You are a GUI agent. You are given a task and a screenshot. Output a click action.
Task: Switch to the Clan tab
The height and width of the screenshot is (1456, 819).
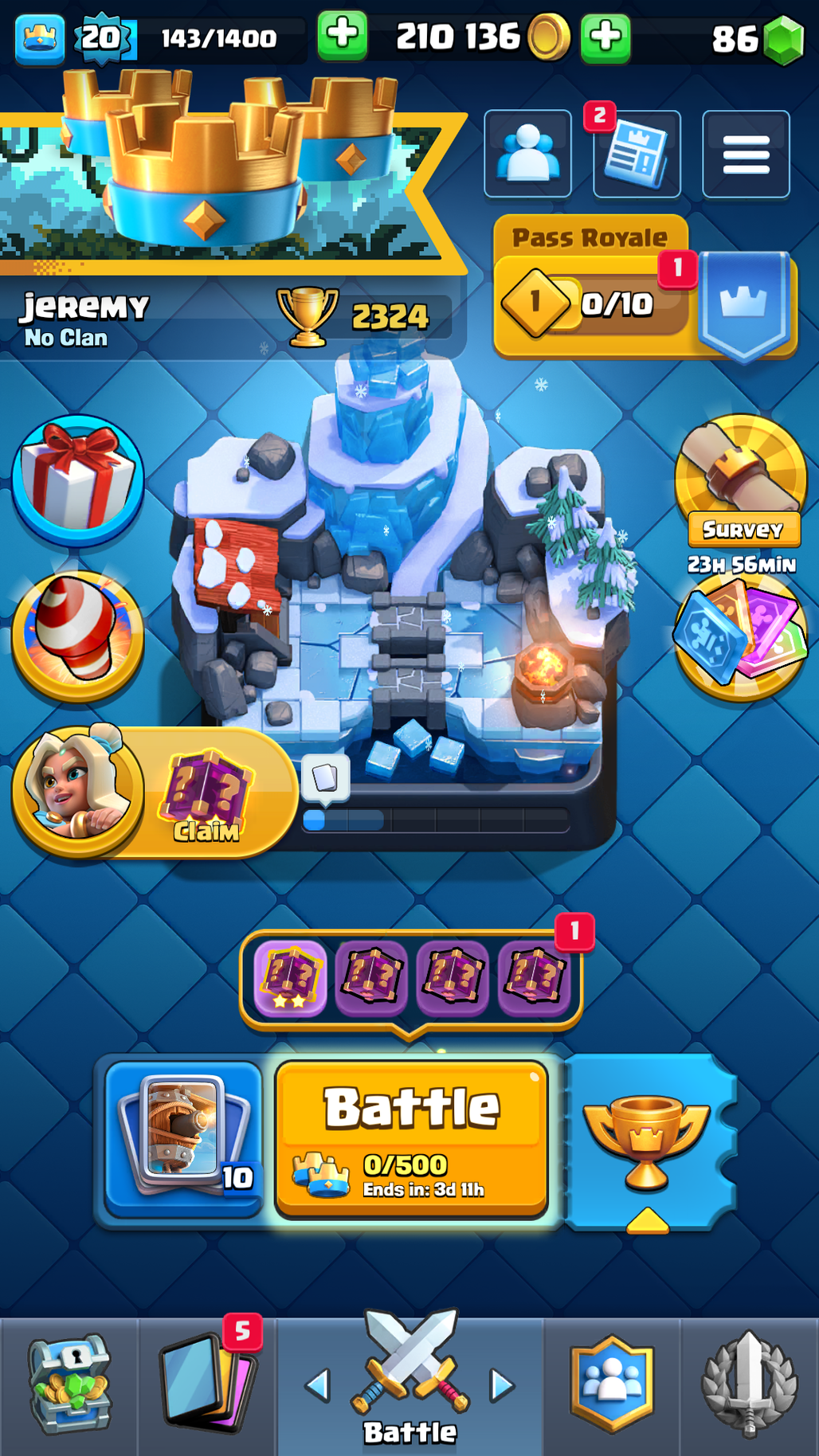click(x=612, y=1386)
